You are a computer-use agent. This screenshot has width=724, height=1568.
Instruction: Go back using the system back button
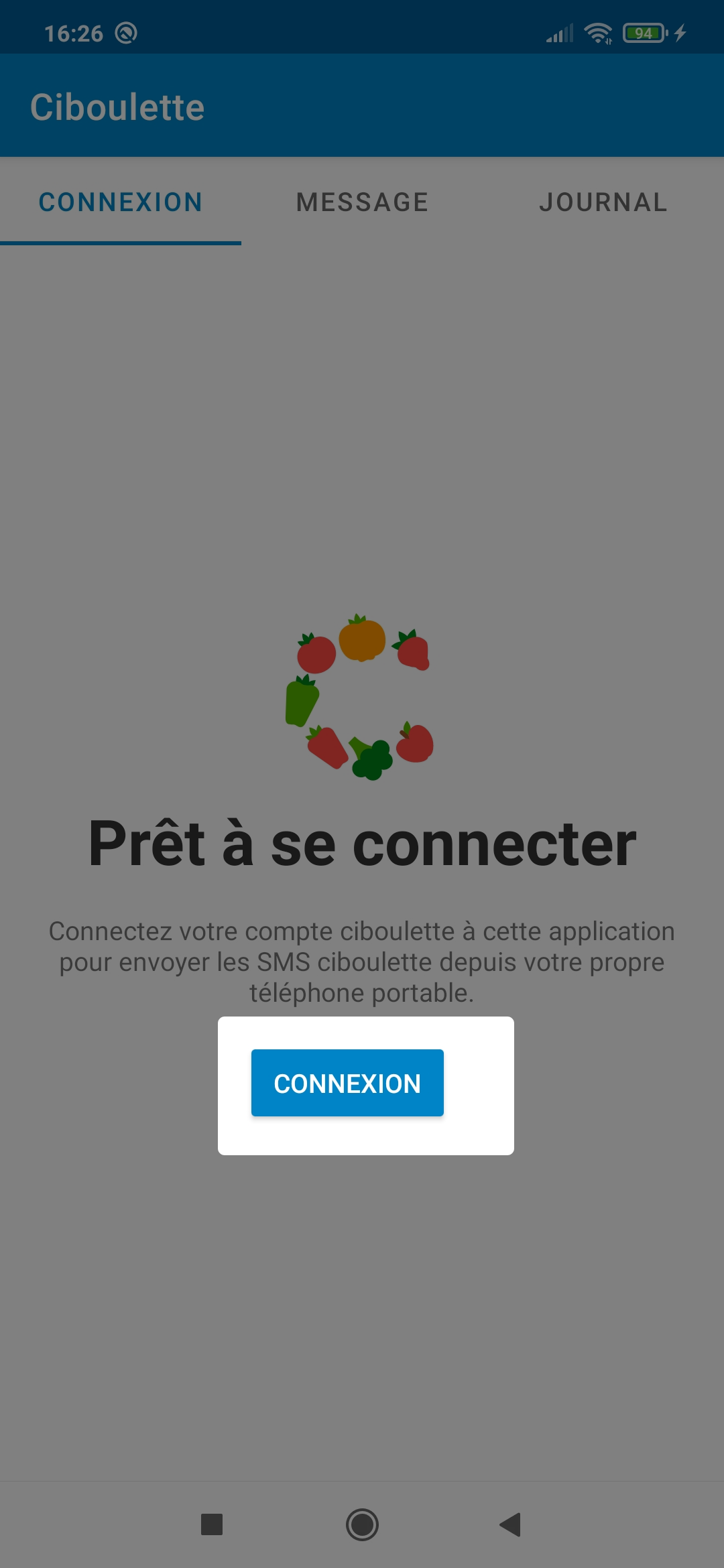(x=511, y=1524)
